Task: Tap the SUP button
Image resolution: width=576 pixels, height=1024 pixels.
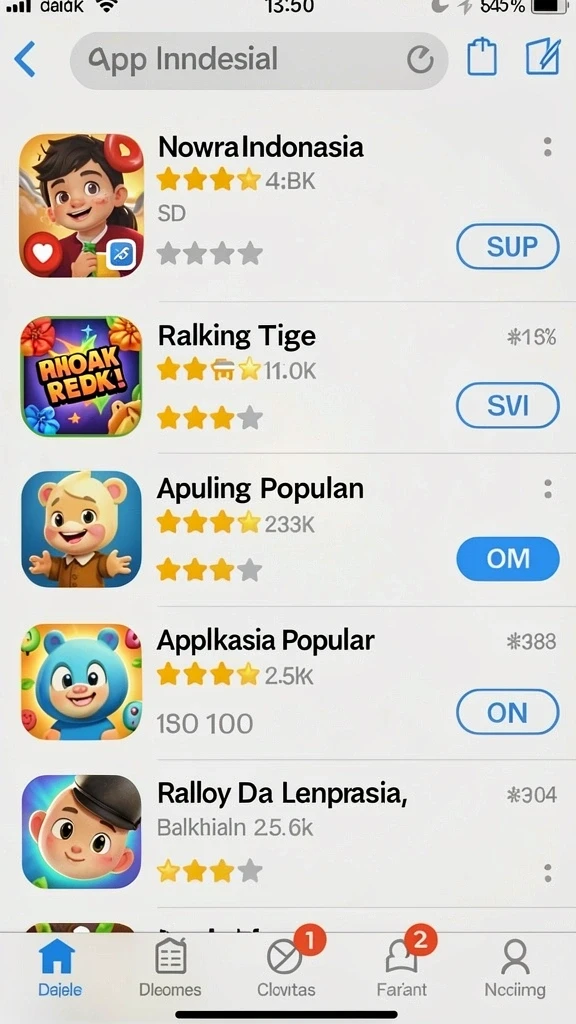Action: pyautogui.click(x=507, y=247)
